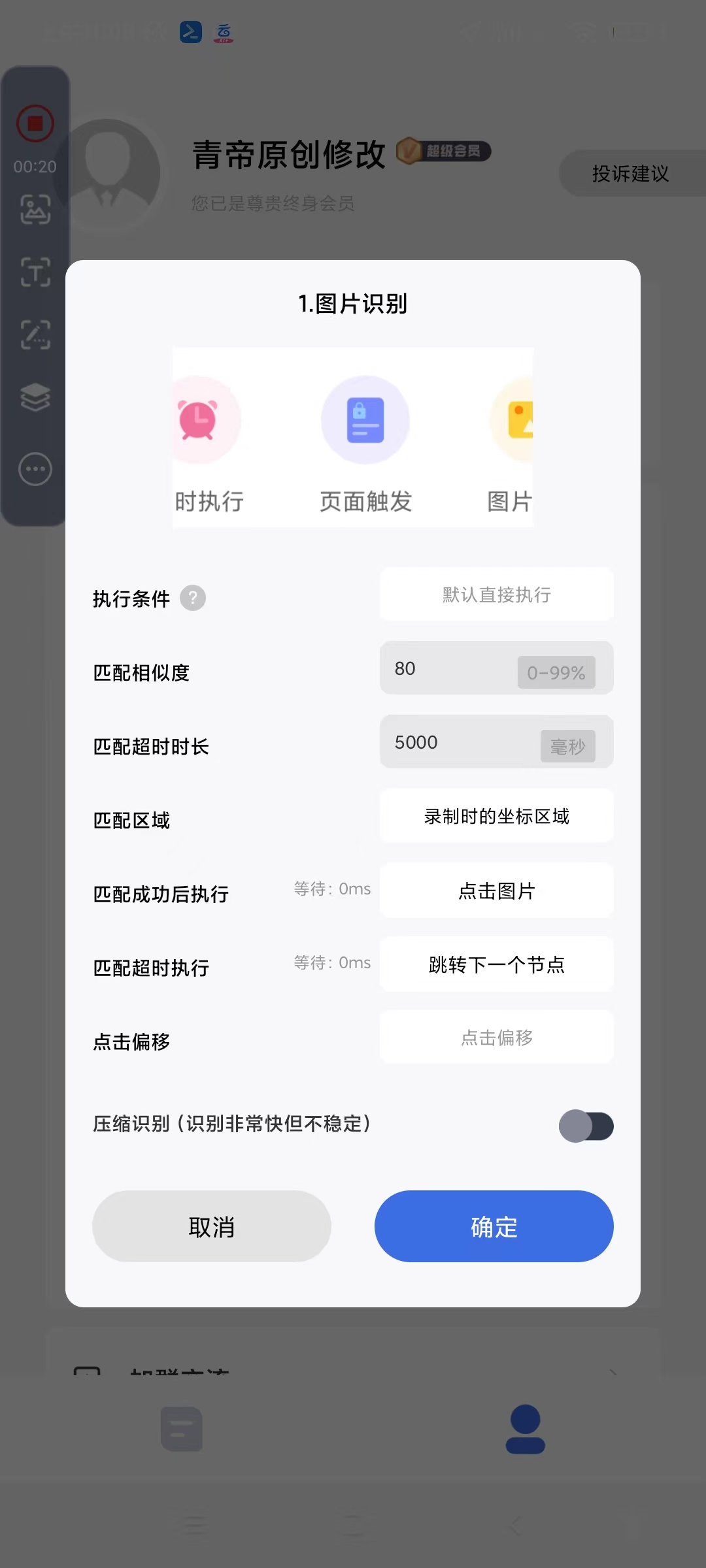Edit the 匹配相似度 value field
This screenshot has width=706, height=1568.
coord(451,668)
